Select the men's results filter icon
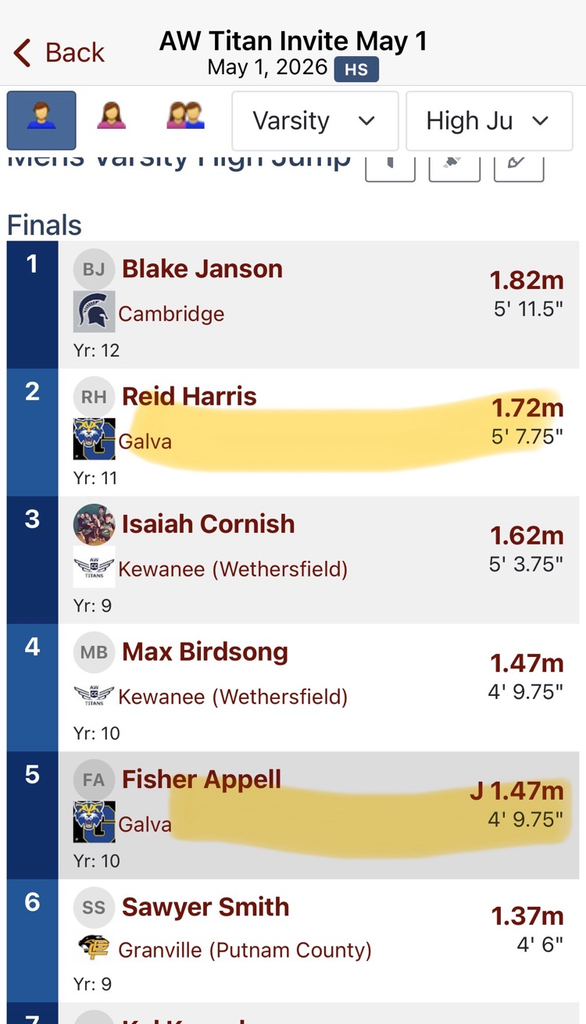The width and height of the screenshot is (586, 1024). coord(41,120)
